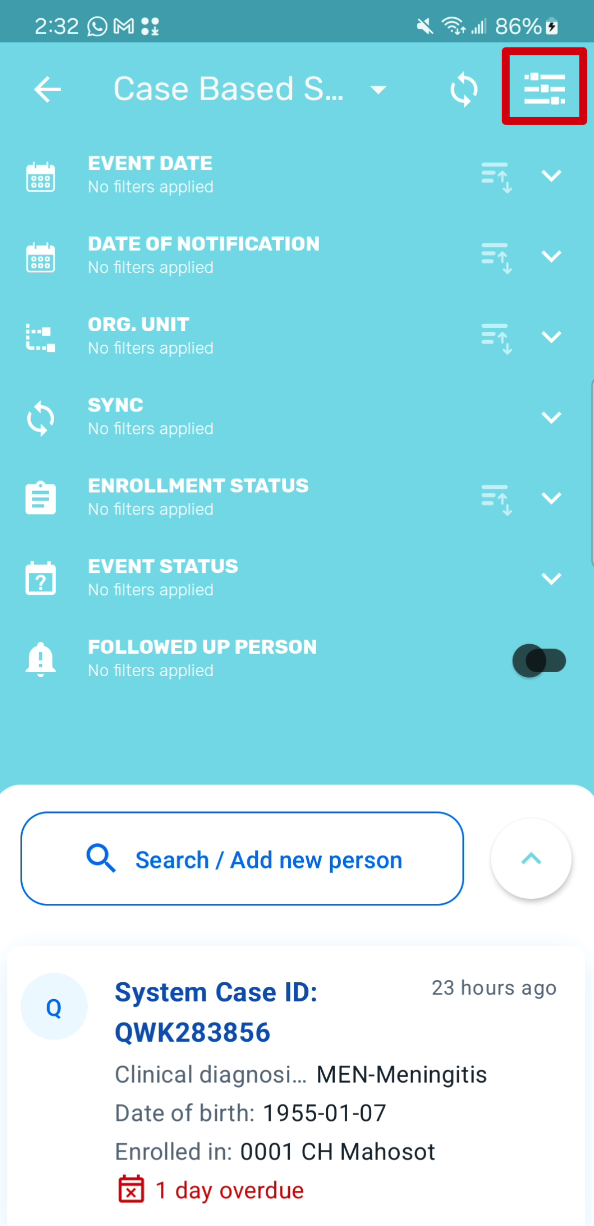
Task: Sort by Org. Unit
Action: [x=496, y=337]
